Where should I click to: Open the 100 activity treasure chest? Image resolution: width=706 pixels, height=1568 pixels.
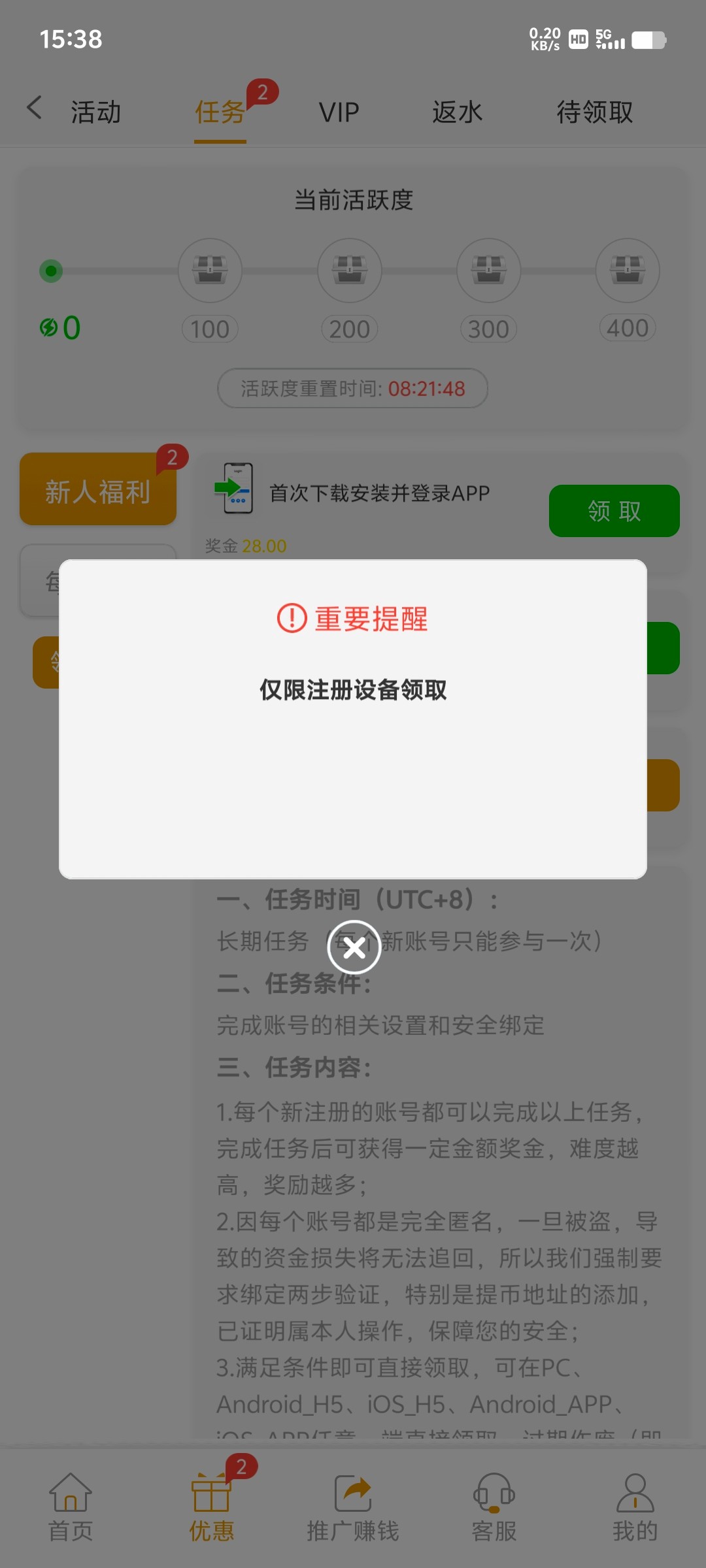tap(210, 270)
